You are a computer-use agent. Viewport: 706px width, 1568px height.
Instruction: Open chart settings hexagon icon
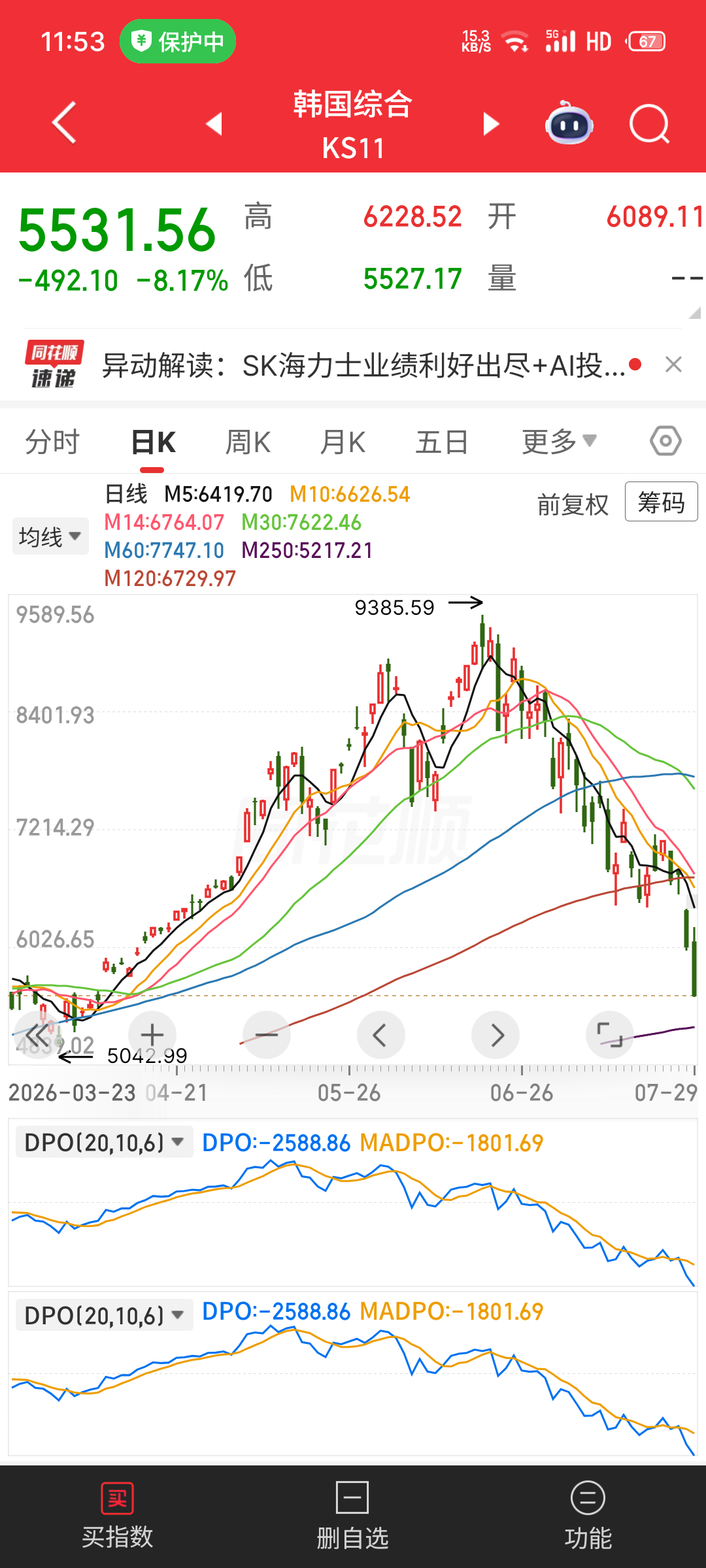click(665, 442)
